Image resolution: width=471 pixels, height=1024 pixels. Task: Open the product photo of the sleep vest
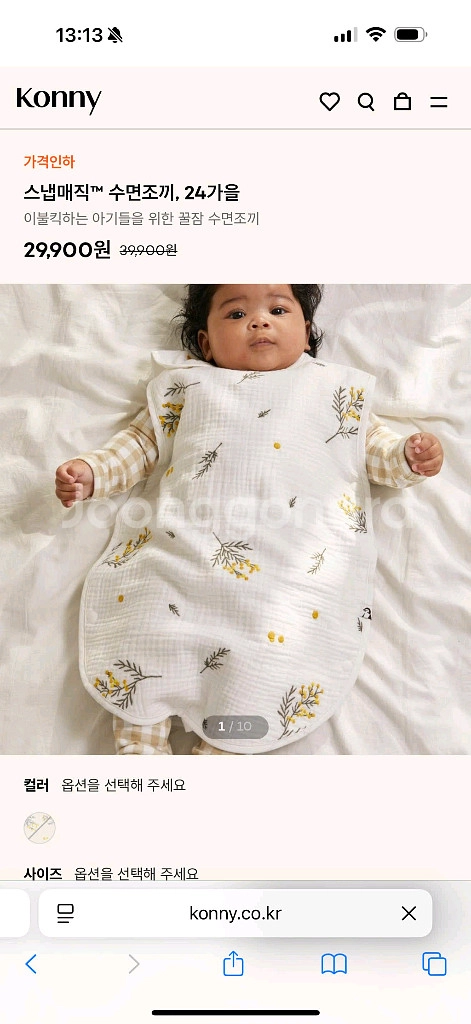235,519
